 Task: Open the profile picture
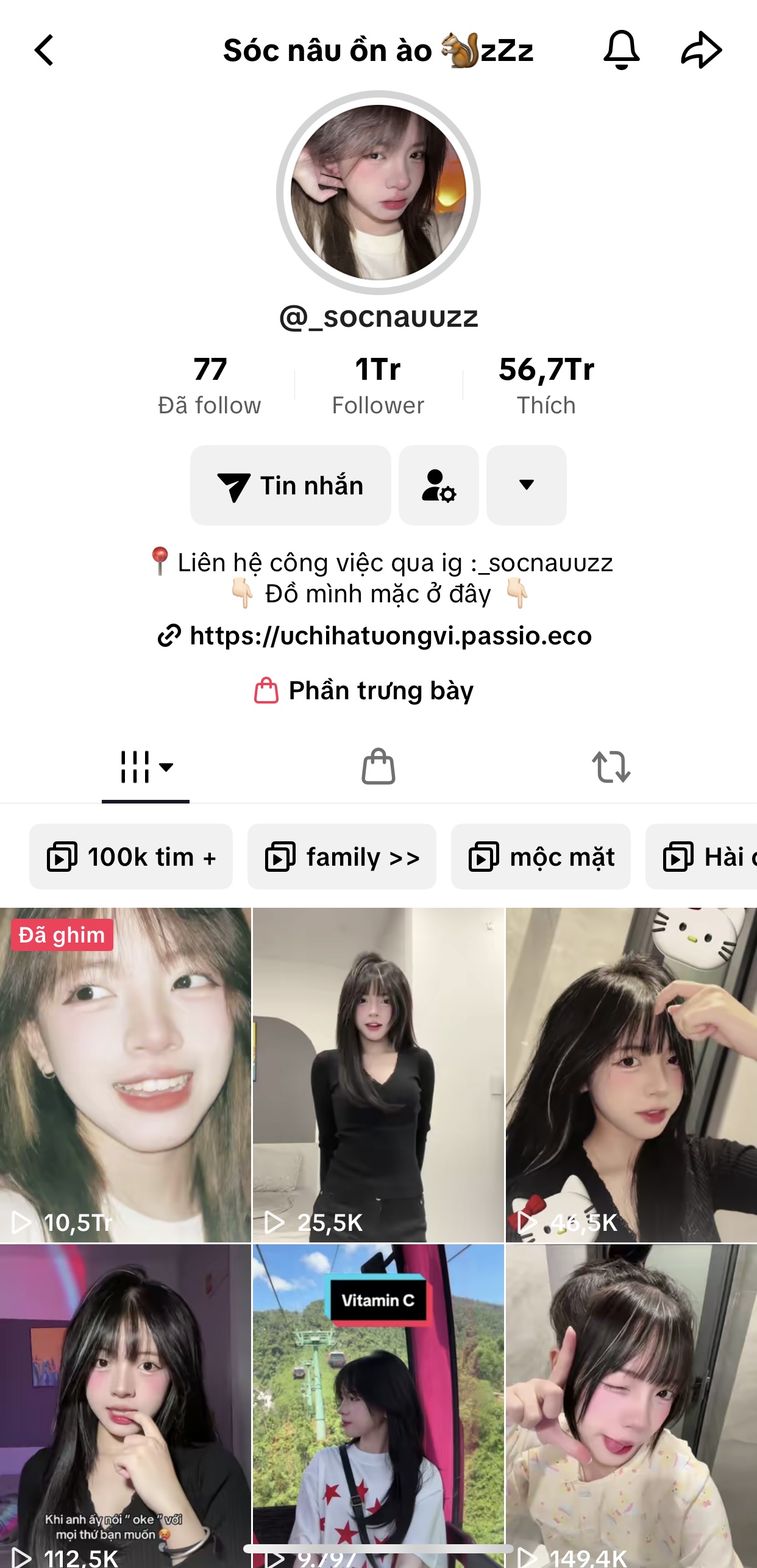[x=378, y=193]
